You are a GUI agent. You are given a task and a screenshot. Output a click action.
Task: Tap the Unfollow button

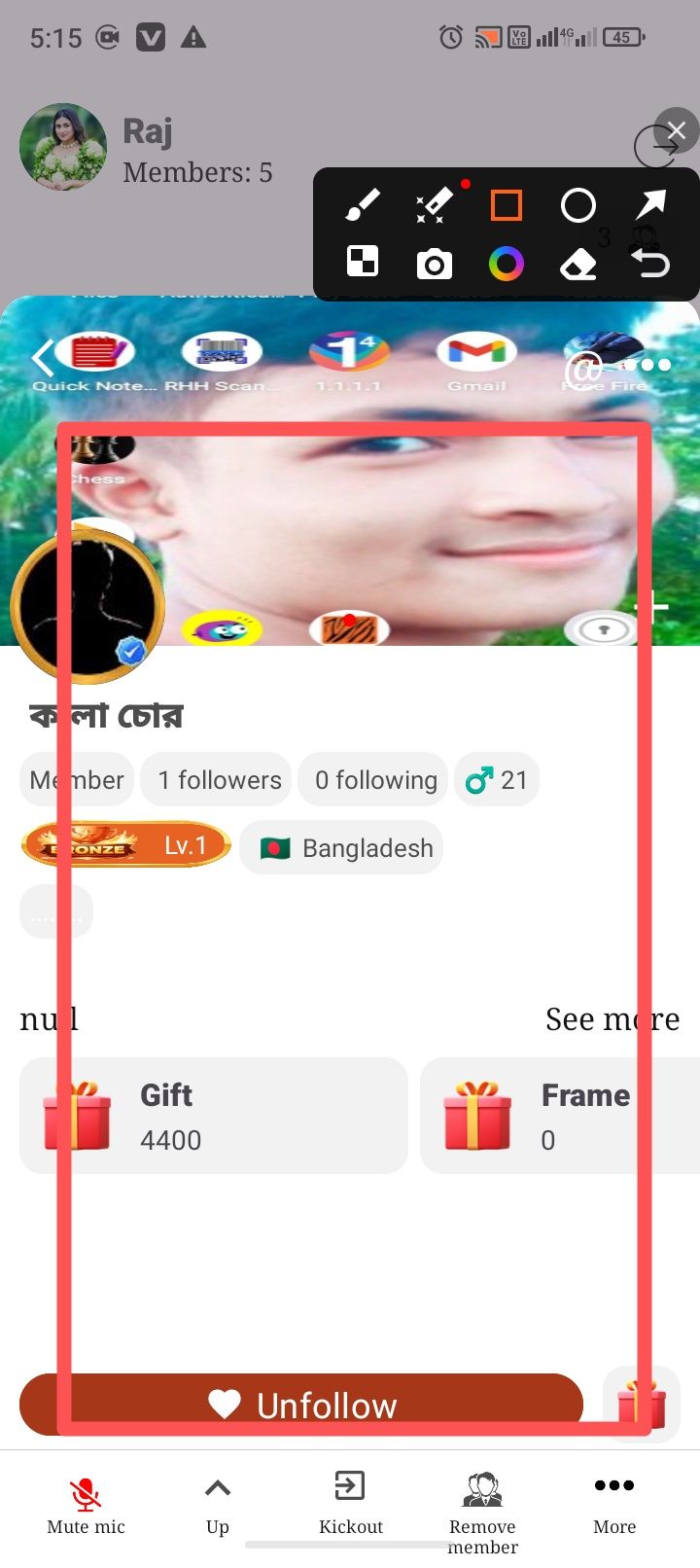point(301,1404)
